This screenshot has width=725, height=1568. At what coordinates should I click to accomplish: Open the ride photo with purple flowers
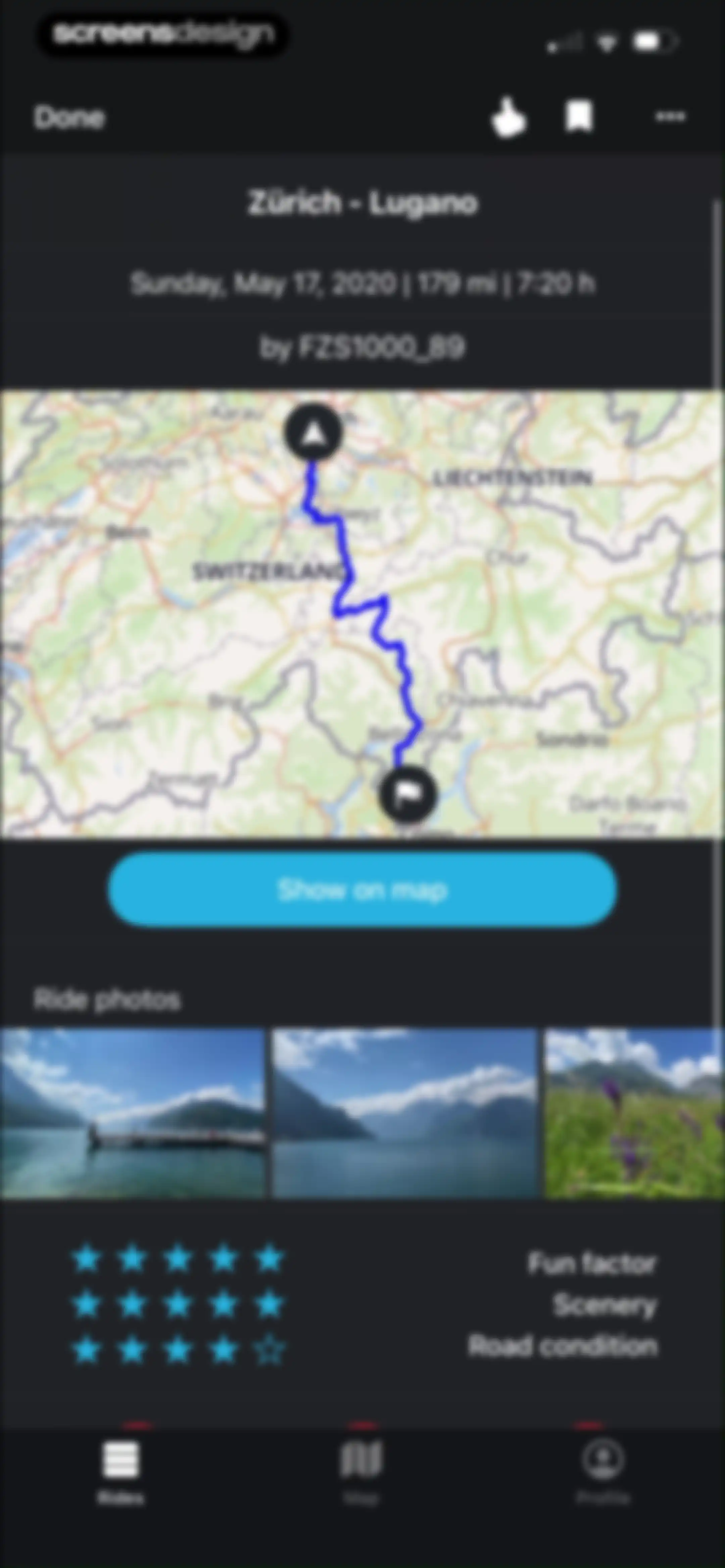[x=635, y=1113]
